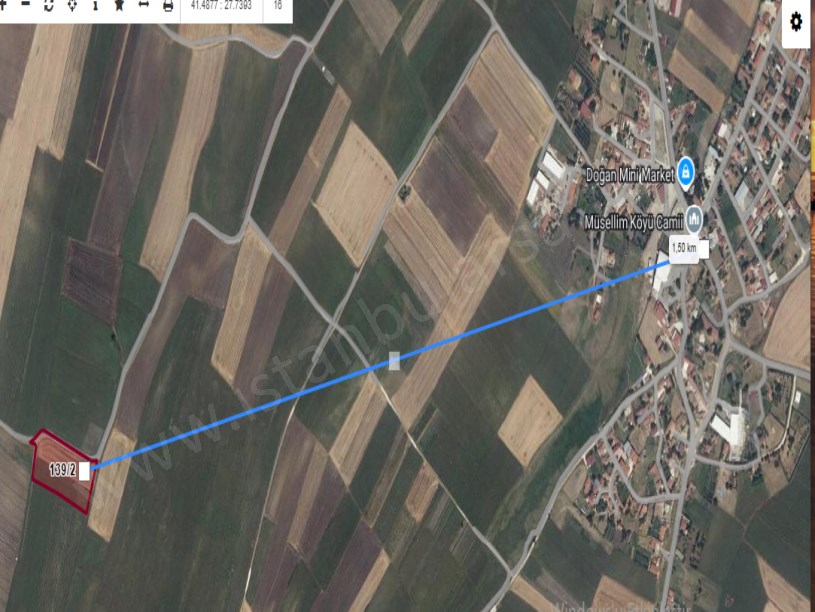Activate the locate crosshair tool
Image resolution: width=815 pixels, height=612 pixels.
click(73, 5)
